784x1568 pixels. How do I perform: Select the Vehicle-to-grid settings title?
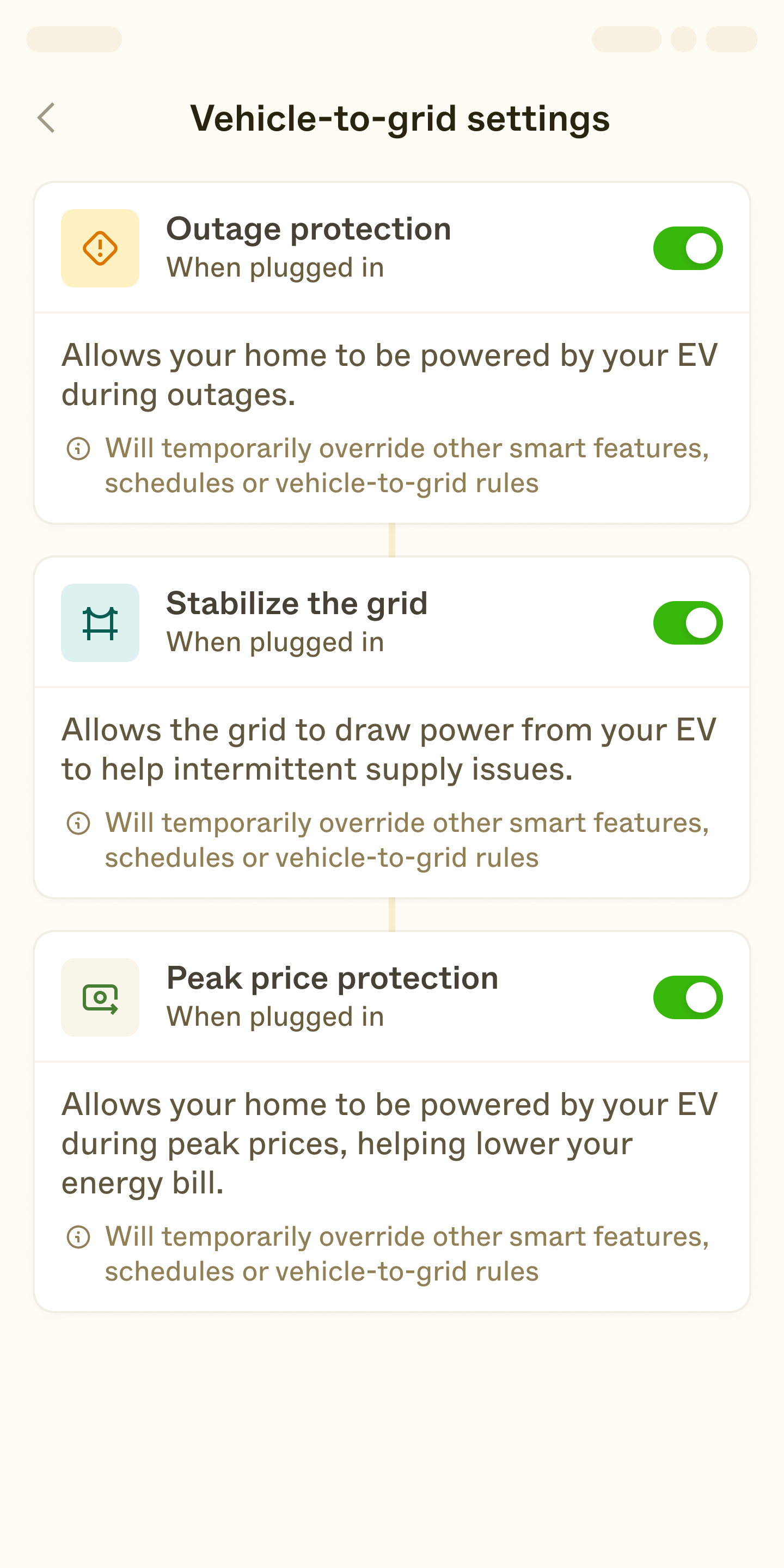(400, 119)
